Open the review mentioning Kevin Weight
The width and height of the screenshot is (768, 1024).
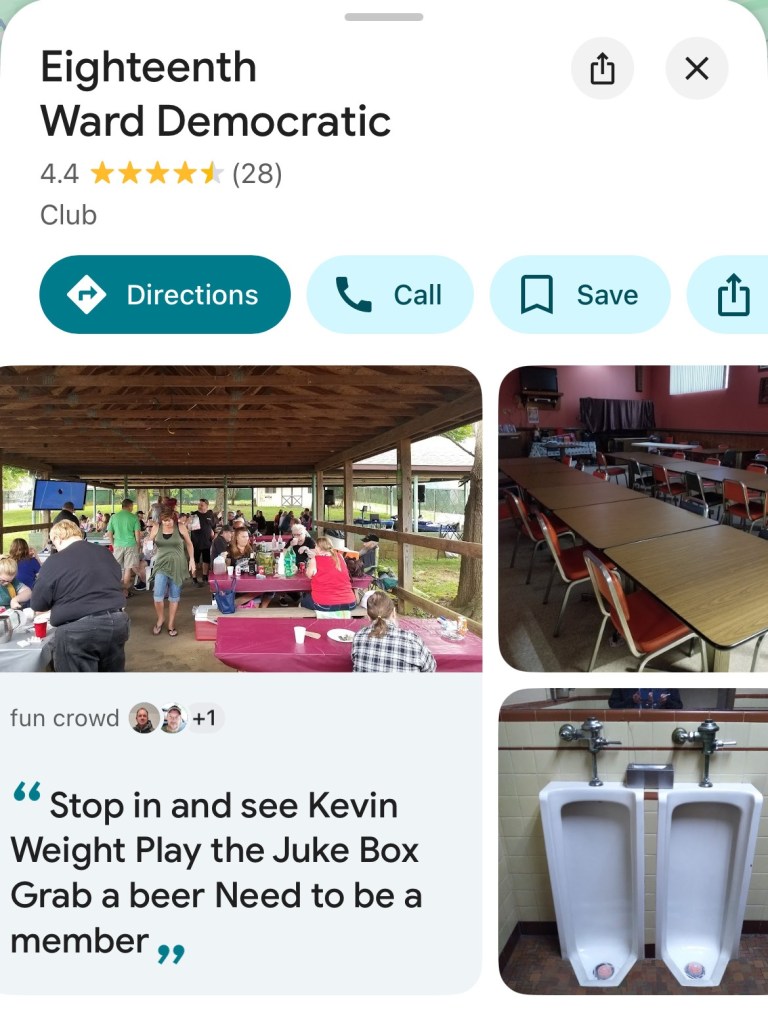216,872
